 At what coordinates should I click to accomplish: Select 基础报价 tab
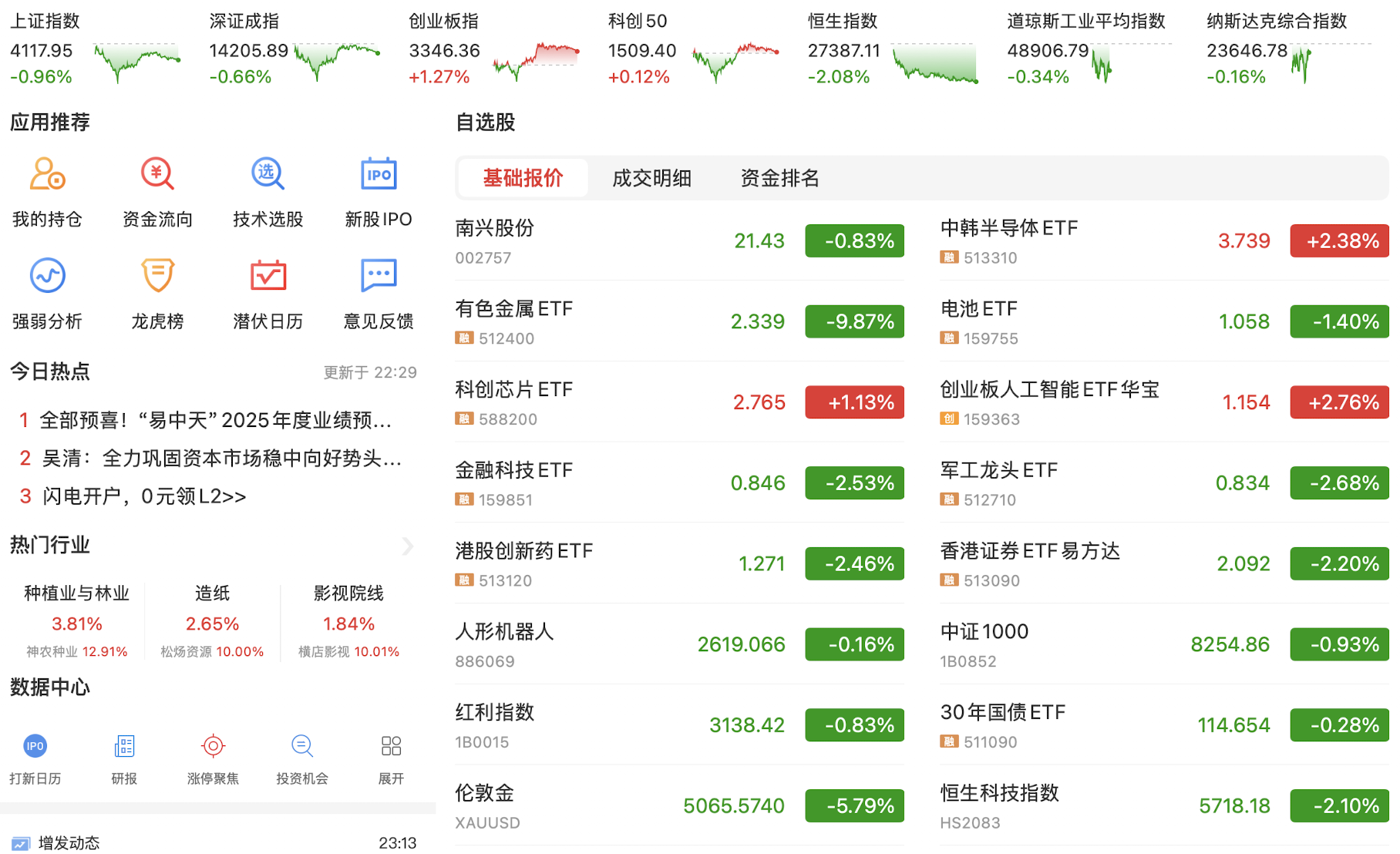(x=523, y=178)
